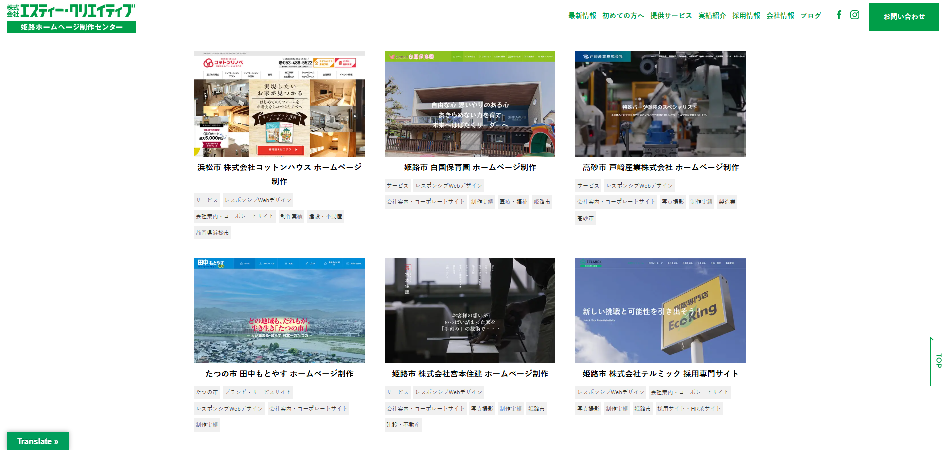View the 戸崎産業株式会社 project card
This screenshot has height=450, width=948.
(x=660, y=104)
